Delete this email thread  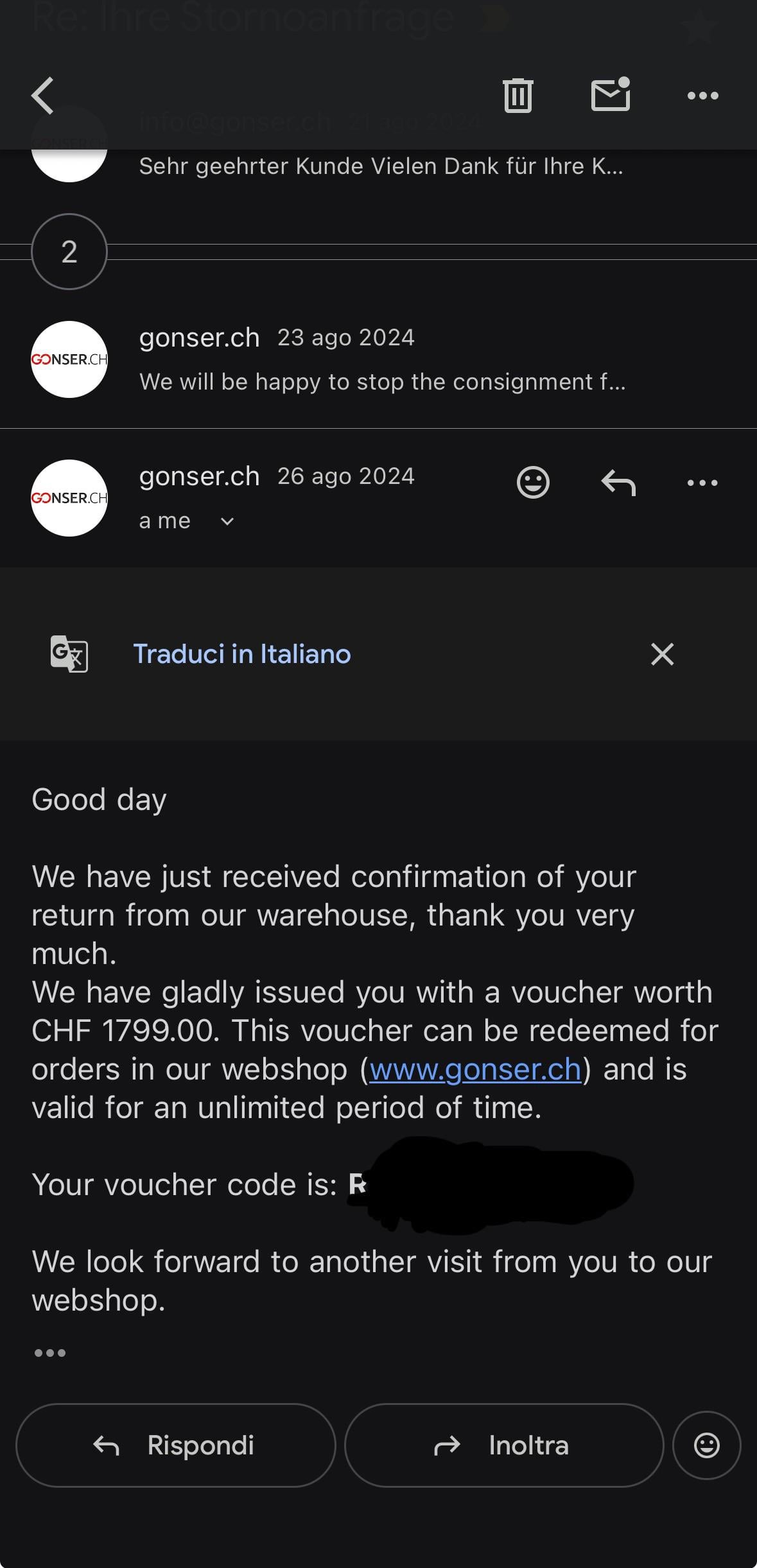[x=518, y=96]
